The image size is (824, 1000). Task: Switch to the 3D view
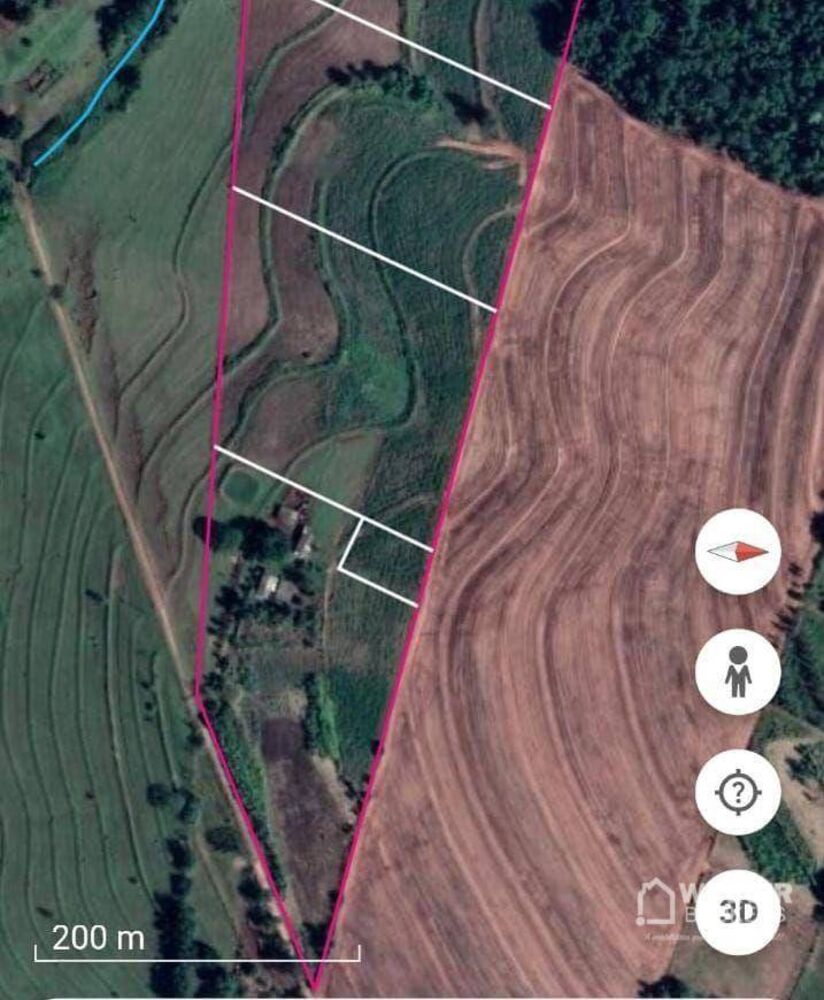tap(738, 912)
